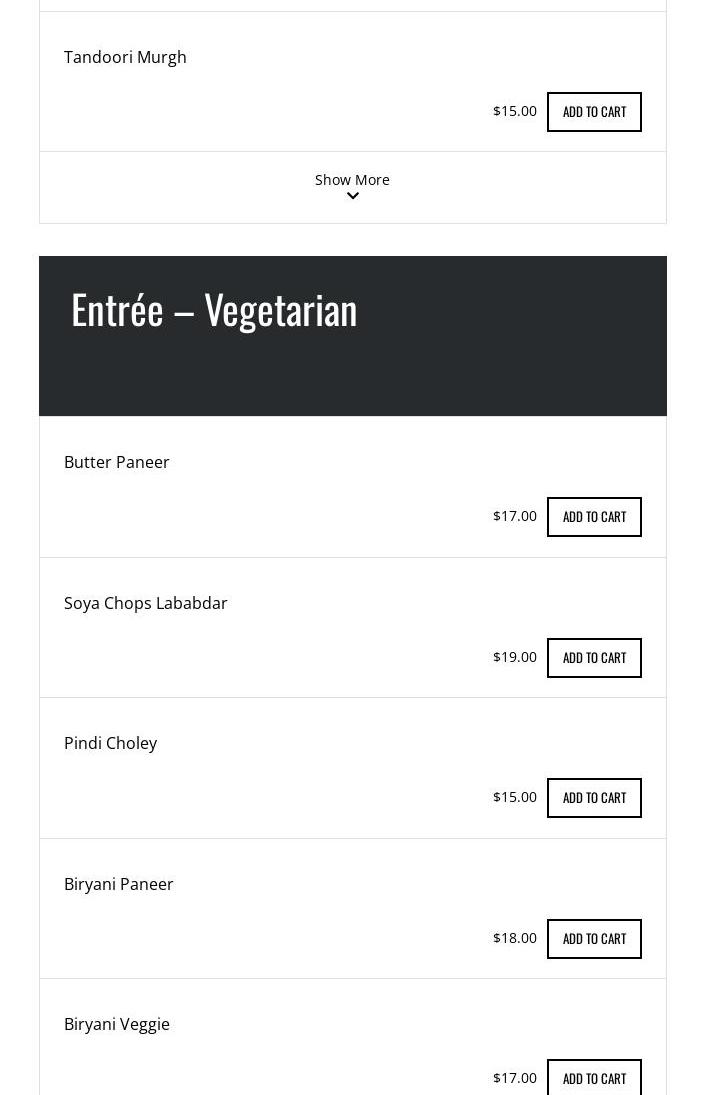Add Tandoori Murgh to cart
705x1095 pixels.
pyautogui.click(x=594, y=112)
